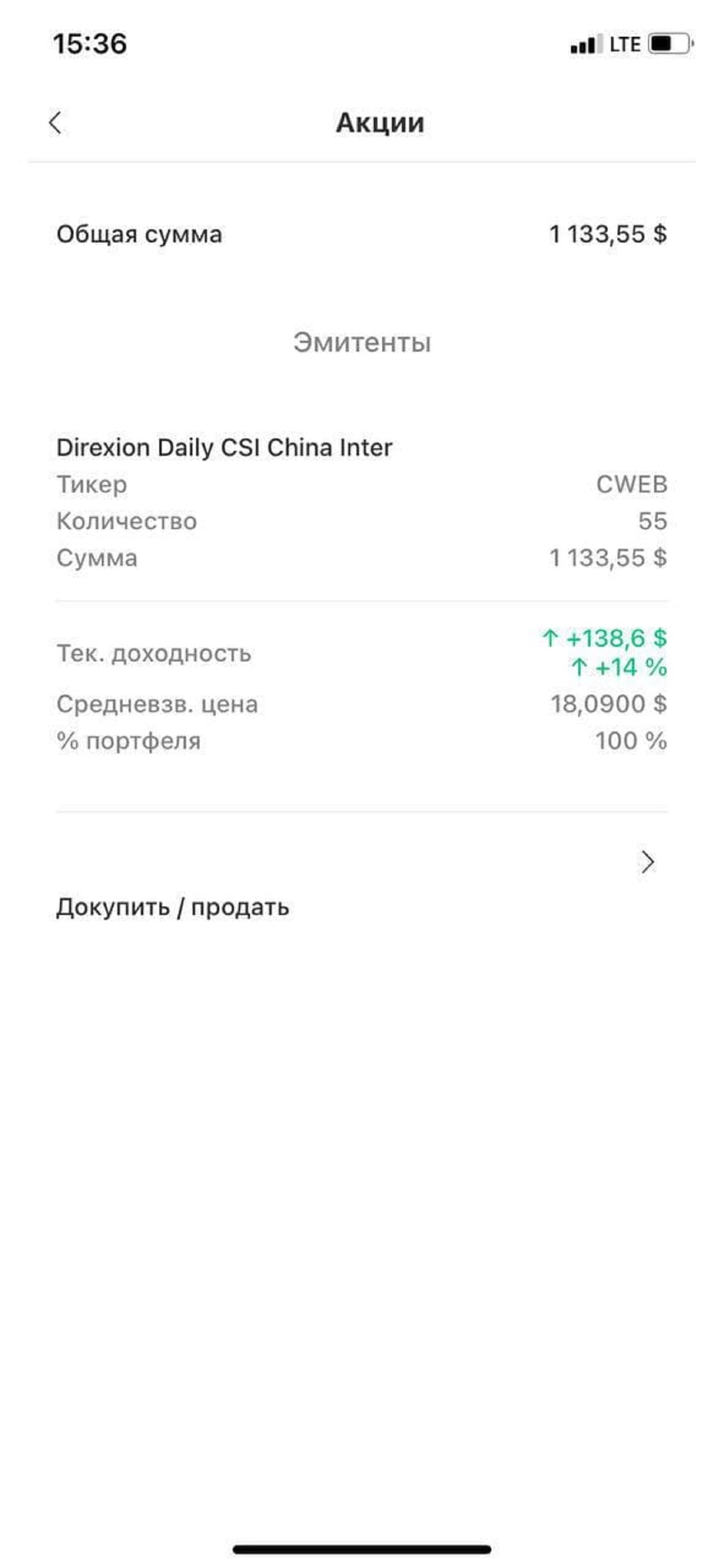Open the Докупить / продать option
Viewport: 724px width, 1568px height.
click(172, 906)
